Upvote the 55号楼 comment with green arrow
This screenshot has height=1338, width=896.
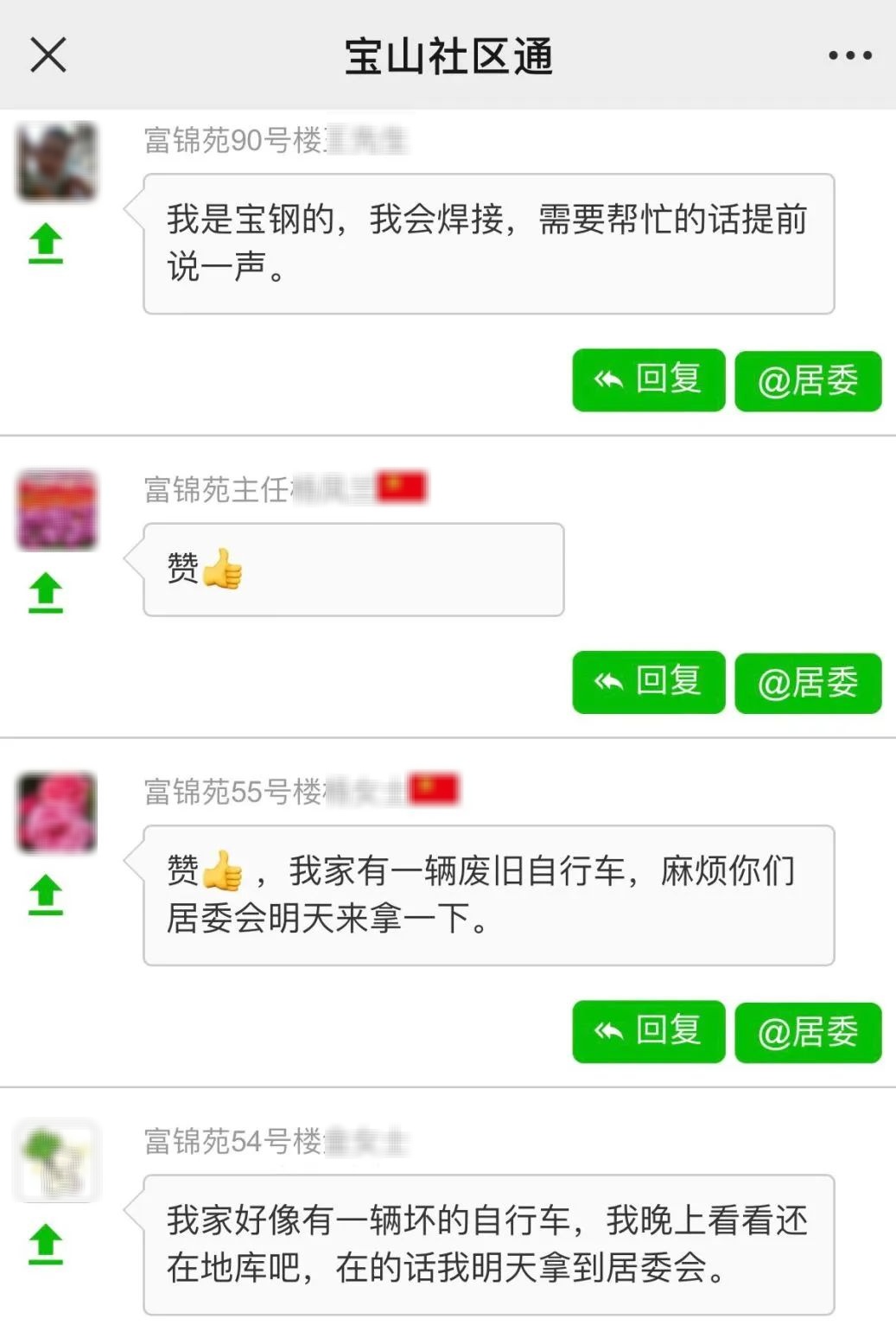coord(47,895)
